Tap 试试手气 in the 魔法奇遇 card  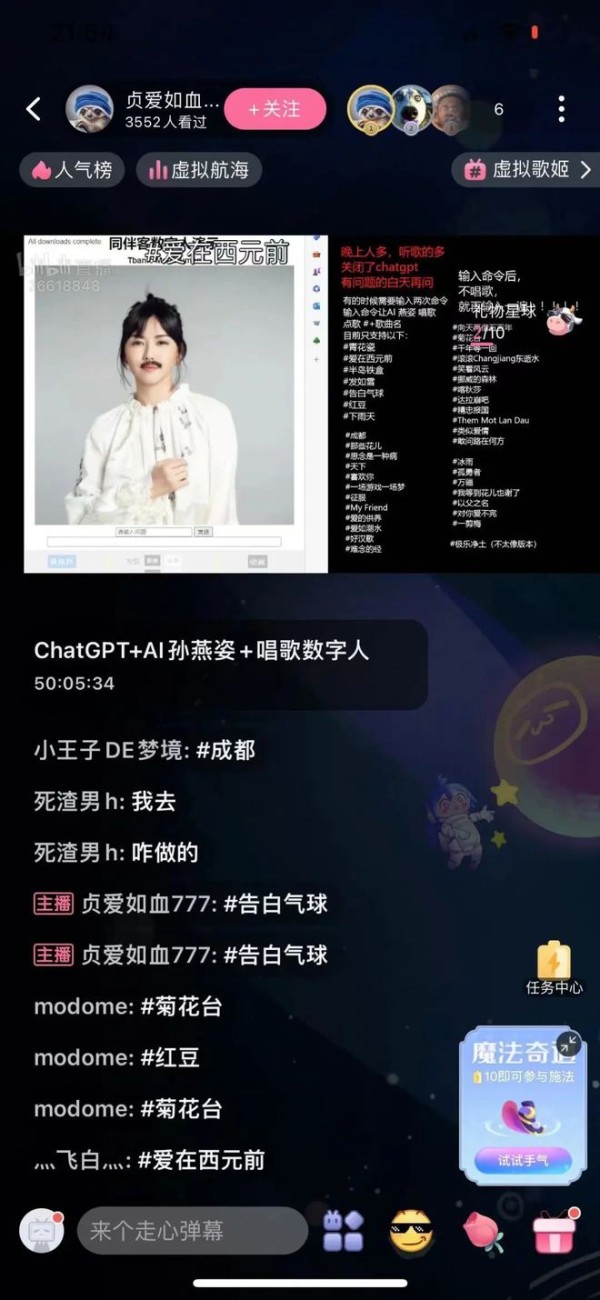[522, 1160]
